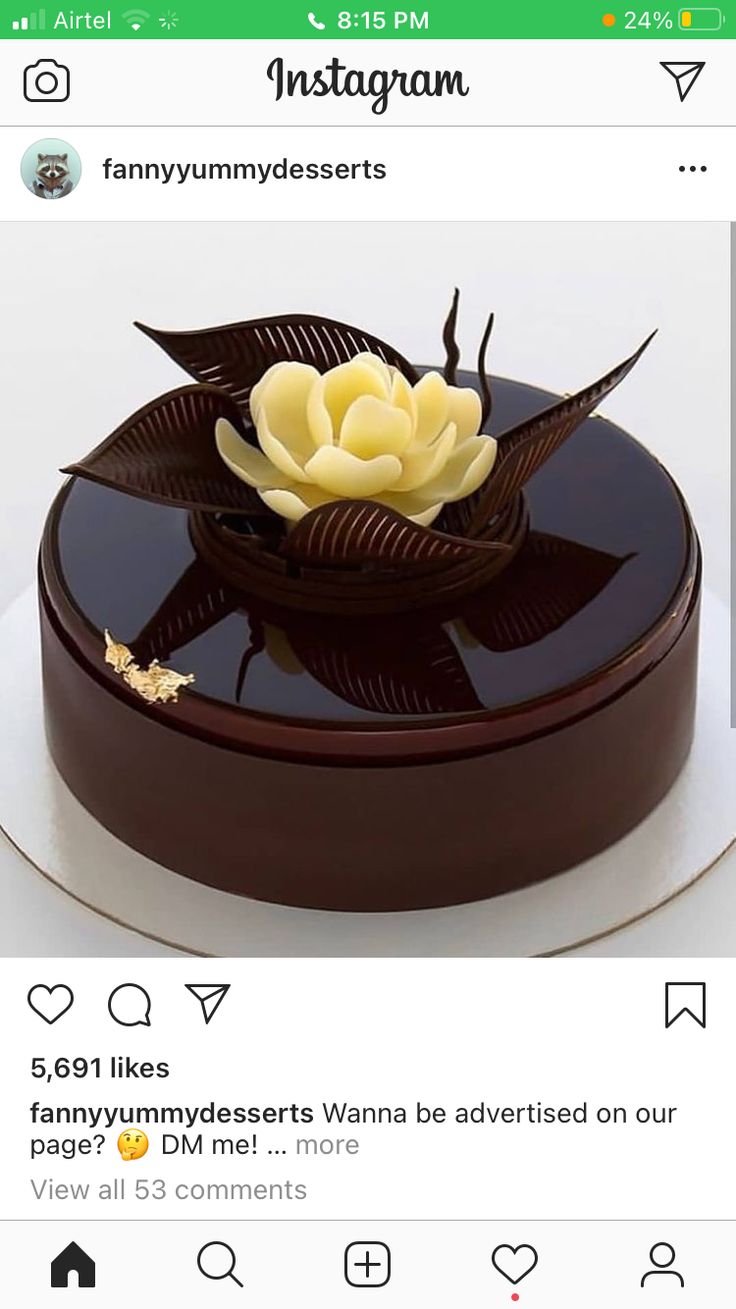Open direct messages paper plane at top
Screen dimensions: 736x1309
click(x=682, y=80)
